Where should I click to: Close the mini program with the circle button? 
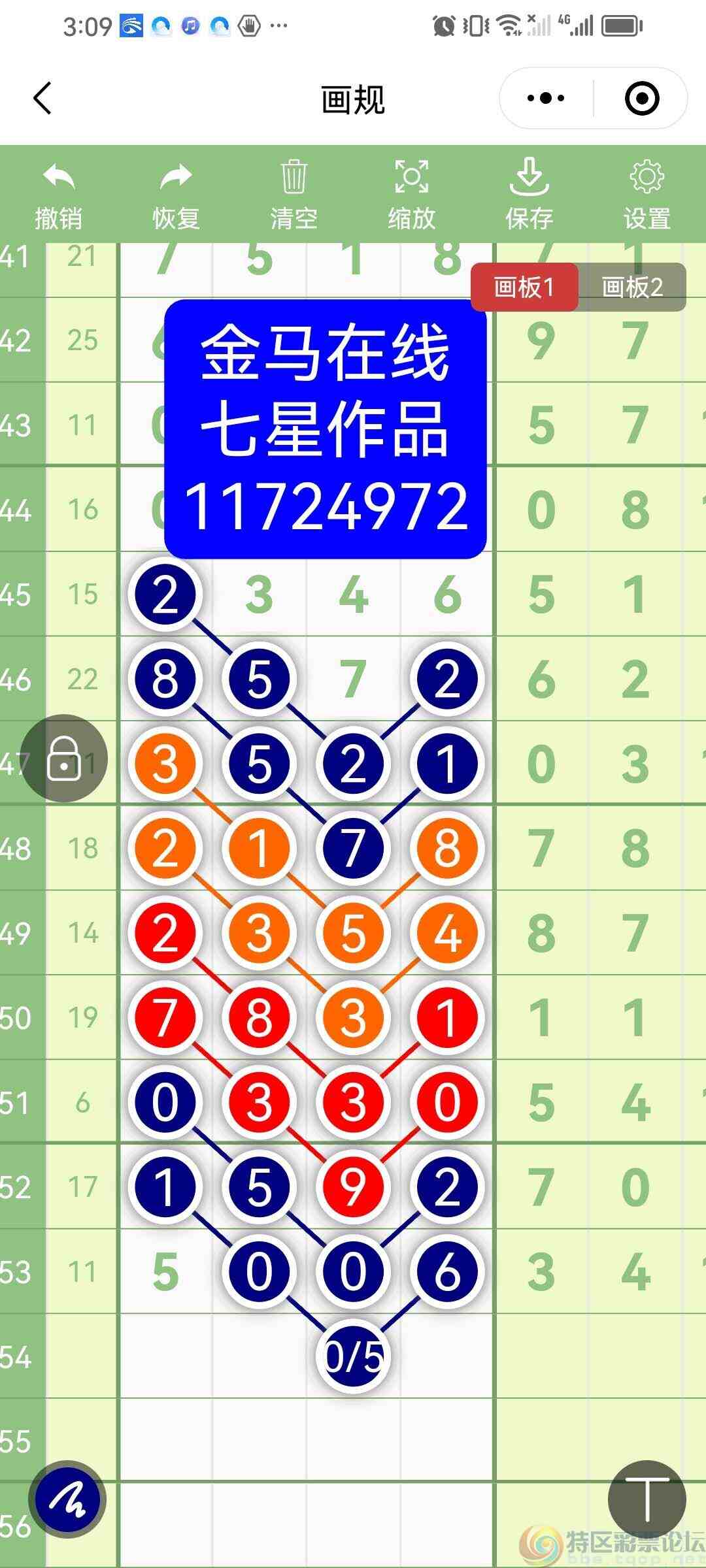(641, 99)
